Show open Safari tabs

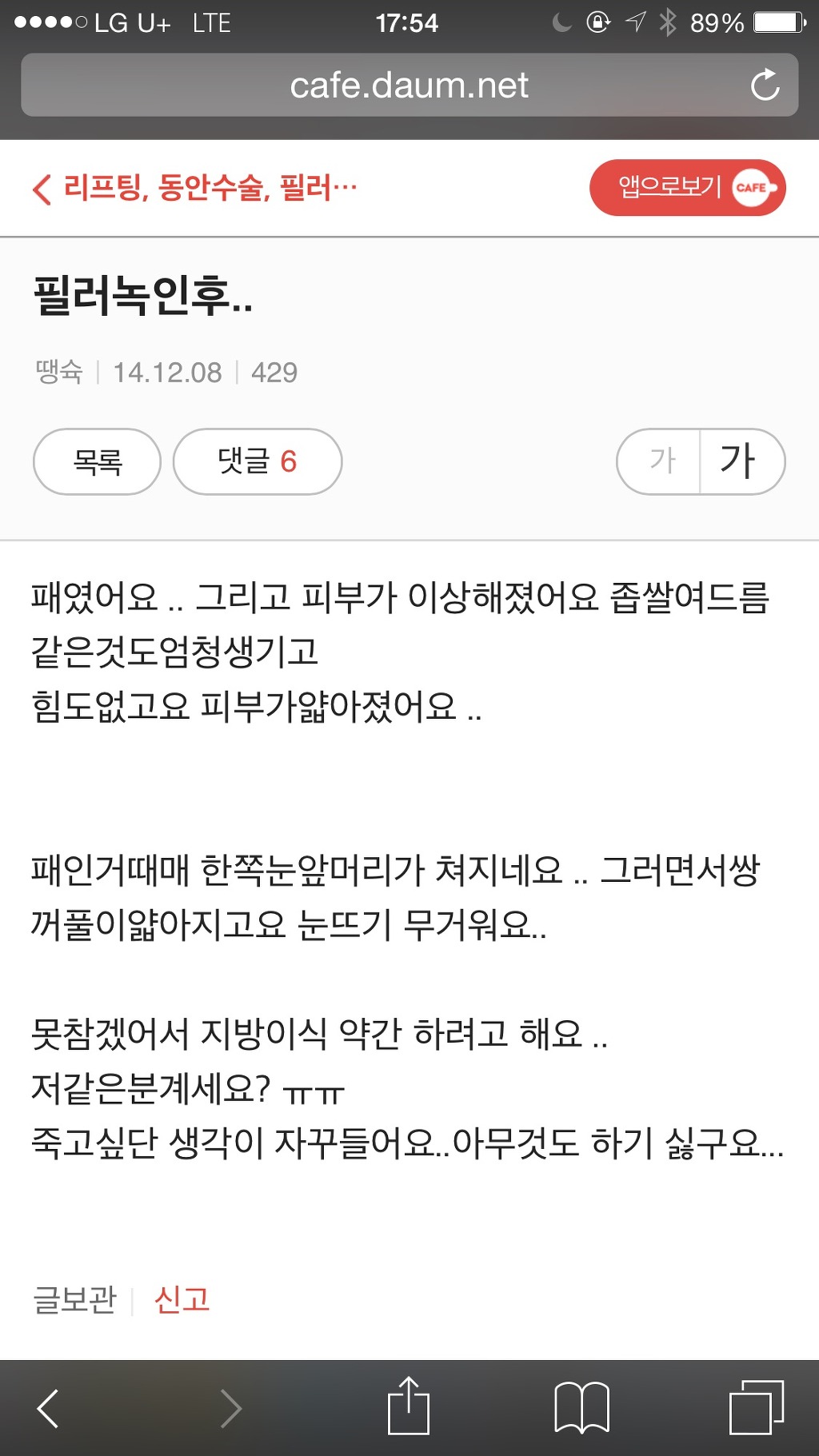[x=756, y=1408]
